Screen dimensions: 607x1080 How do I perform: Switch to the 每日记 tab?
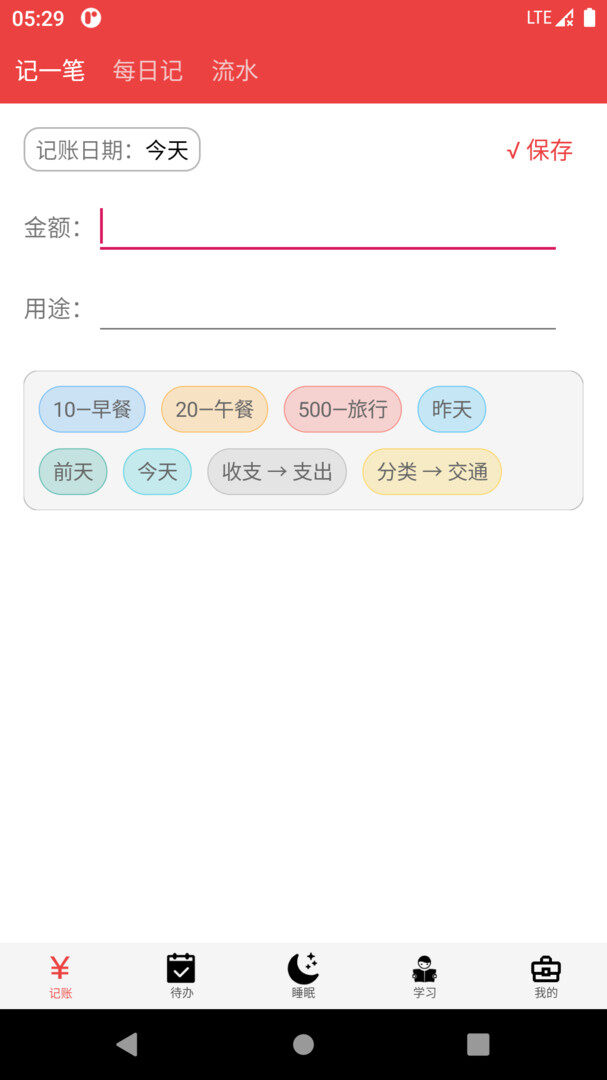coord(147,71)
